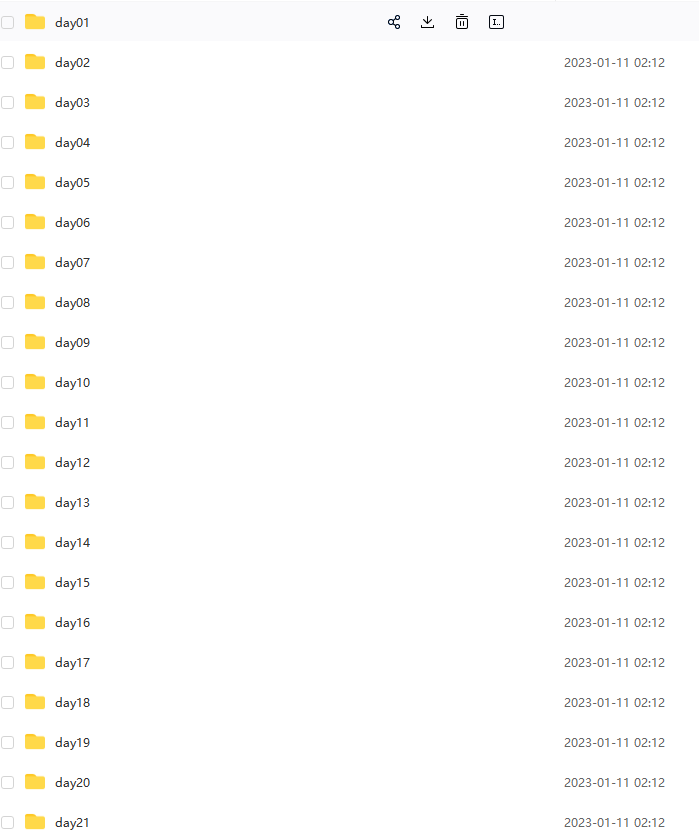Share the day01 folder
This screenshot has width=699, height=840.
coord(394,22)
